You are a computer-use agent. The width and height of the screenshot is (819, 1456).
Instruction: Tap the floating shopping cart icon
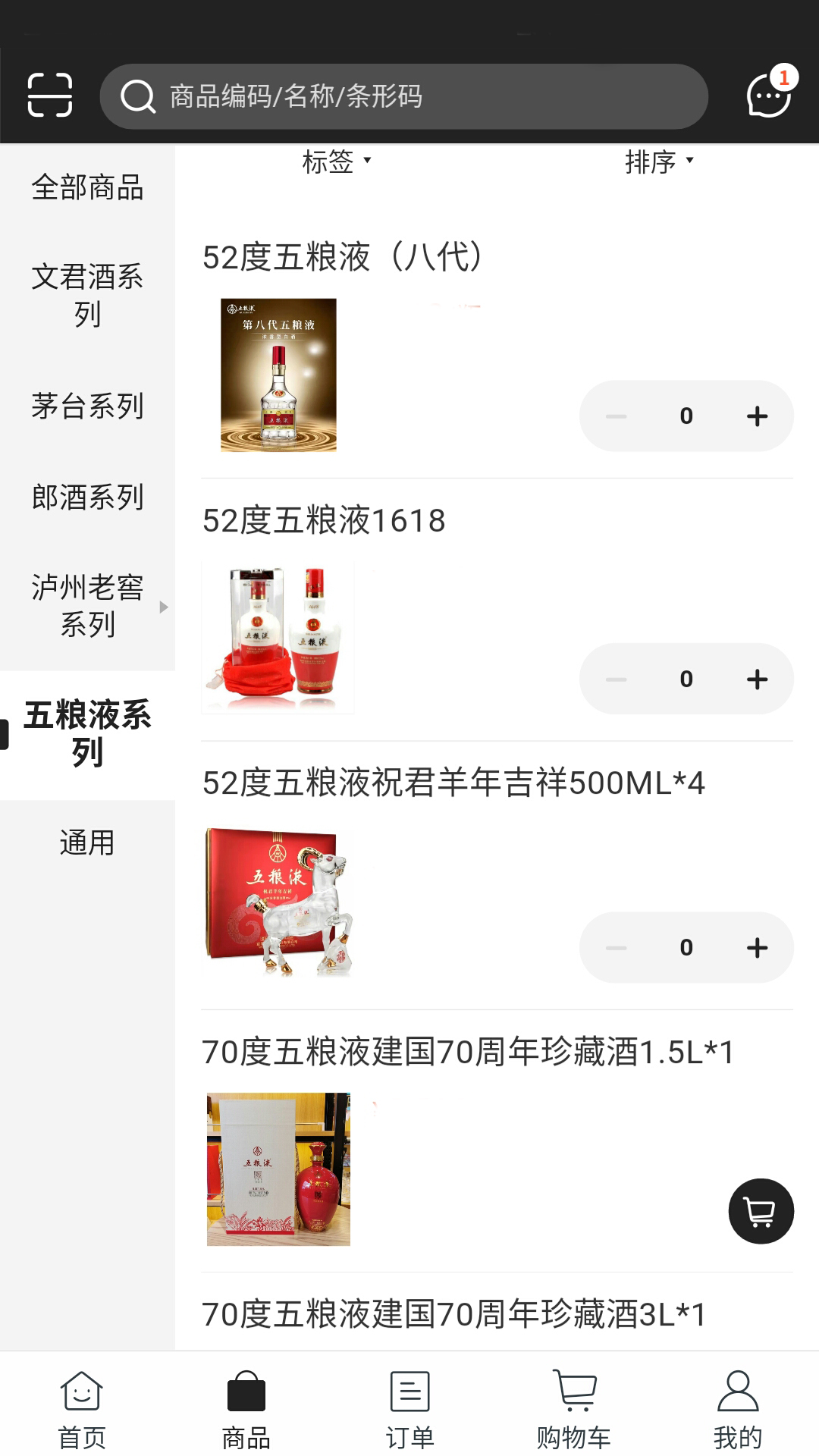(761, 1211)
